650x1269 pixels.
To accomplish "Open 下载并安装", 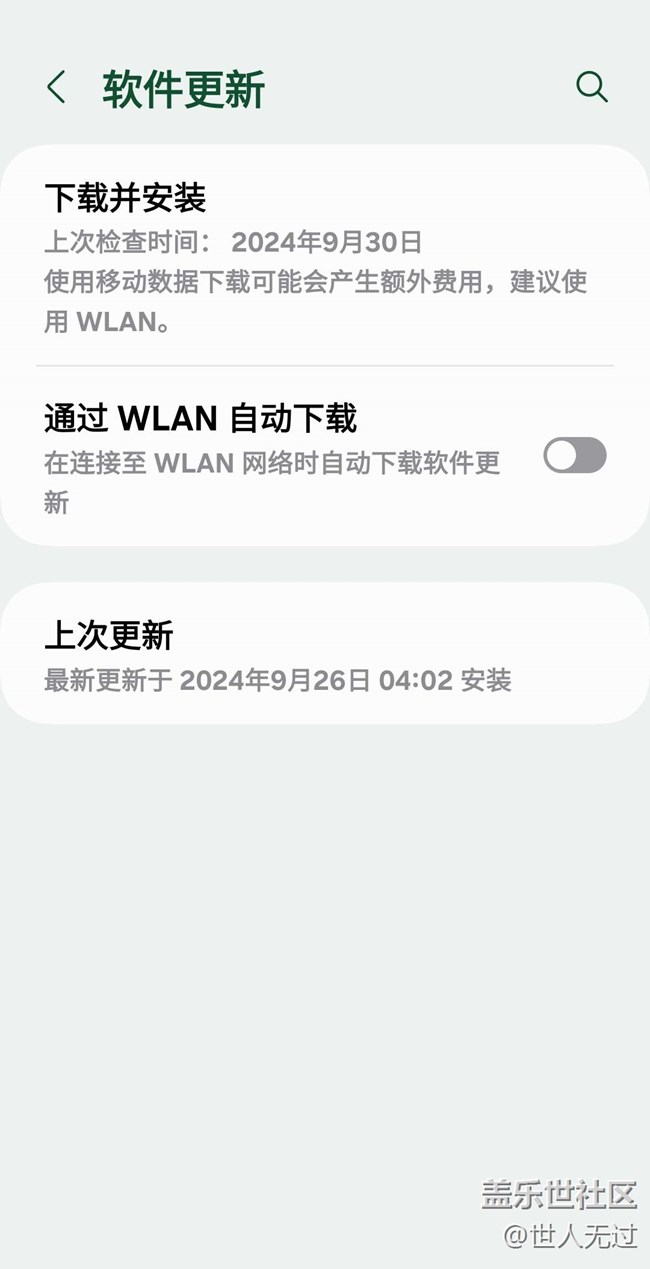I will pos(325,256).
